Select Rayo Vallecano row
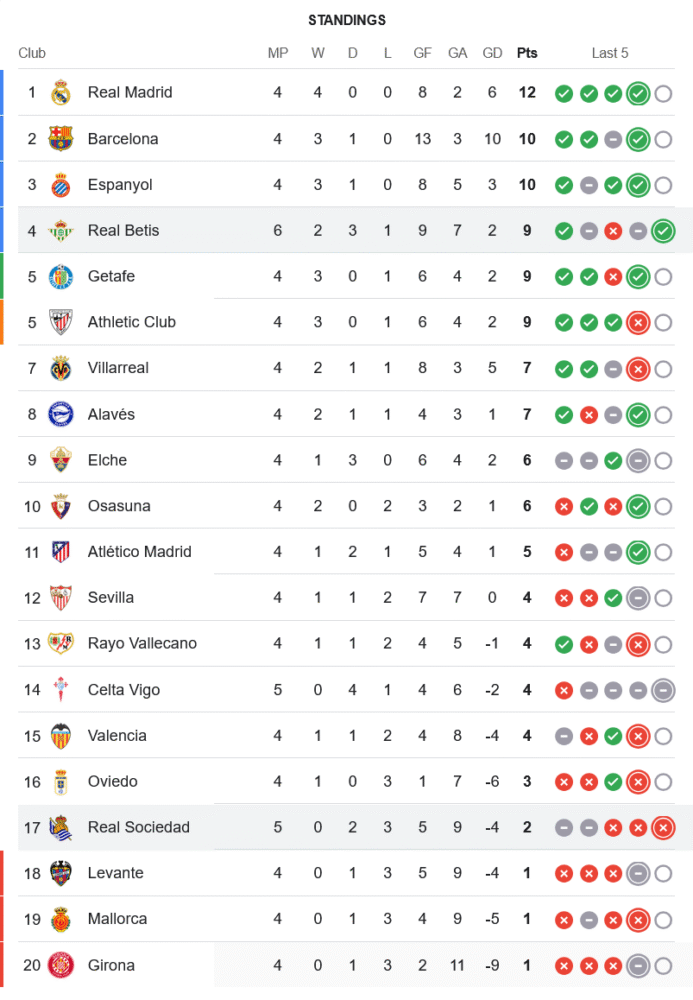The image size is (693, 1000). pos(142,645)
